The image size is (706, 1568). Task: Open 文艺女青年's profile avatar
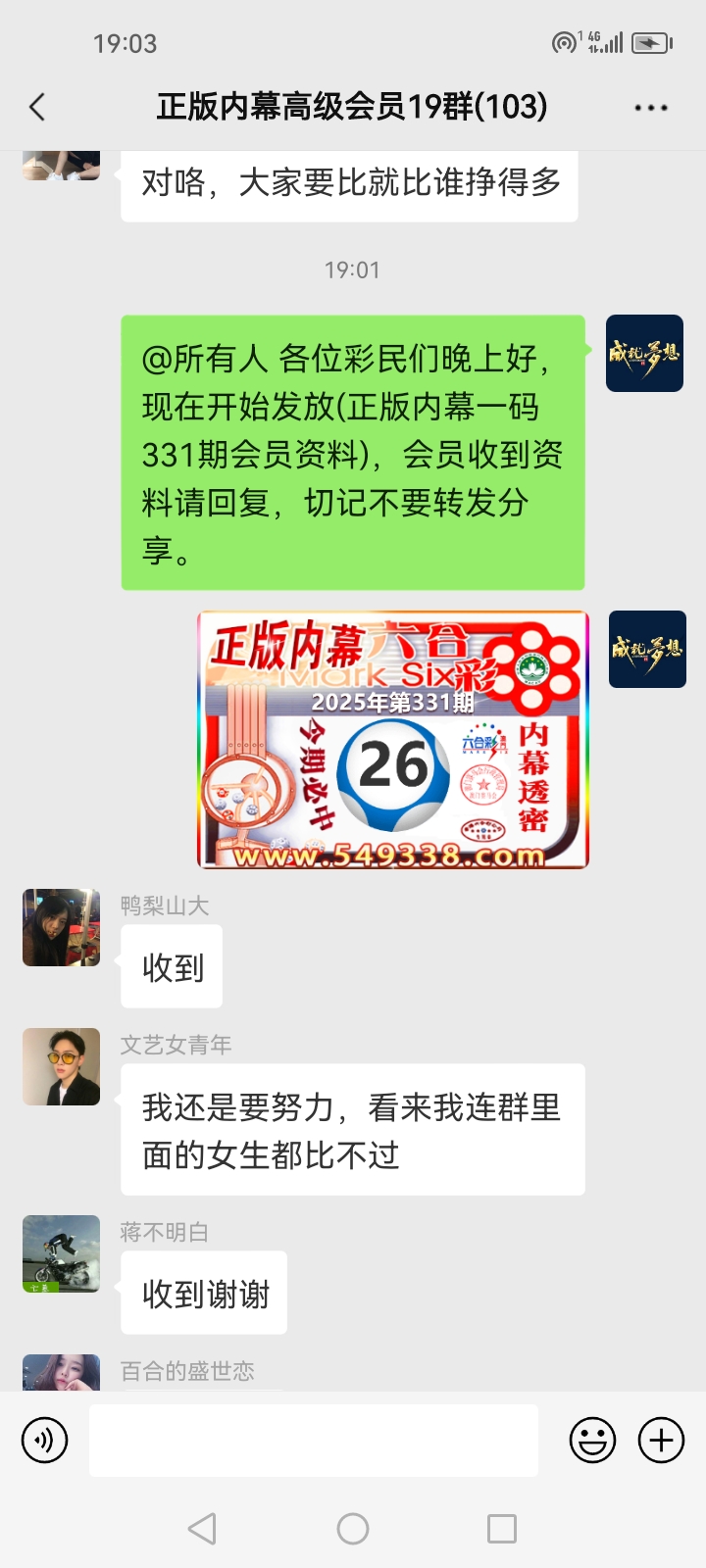[x=61, y=1066]
